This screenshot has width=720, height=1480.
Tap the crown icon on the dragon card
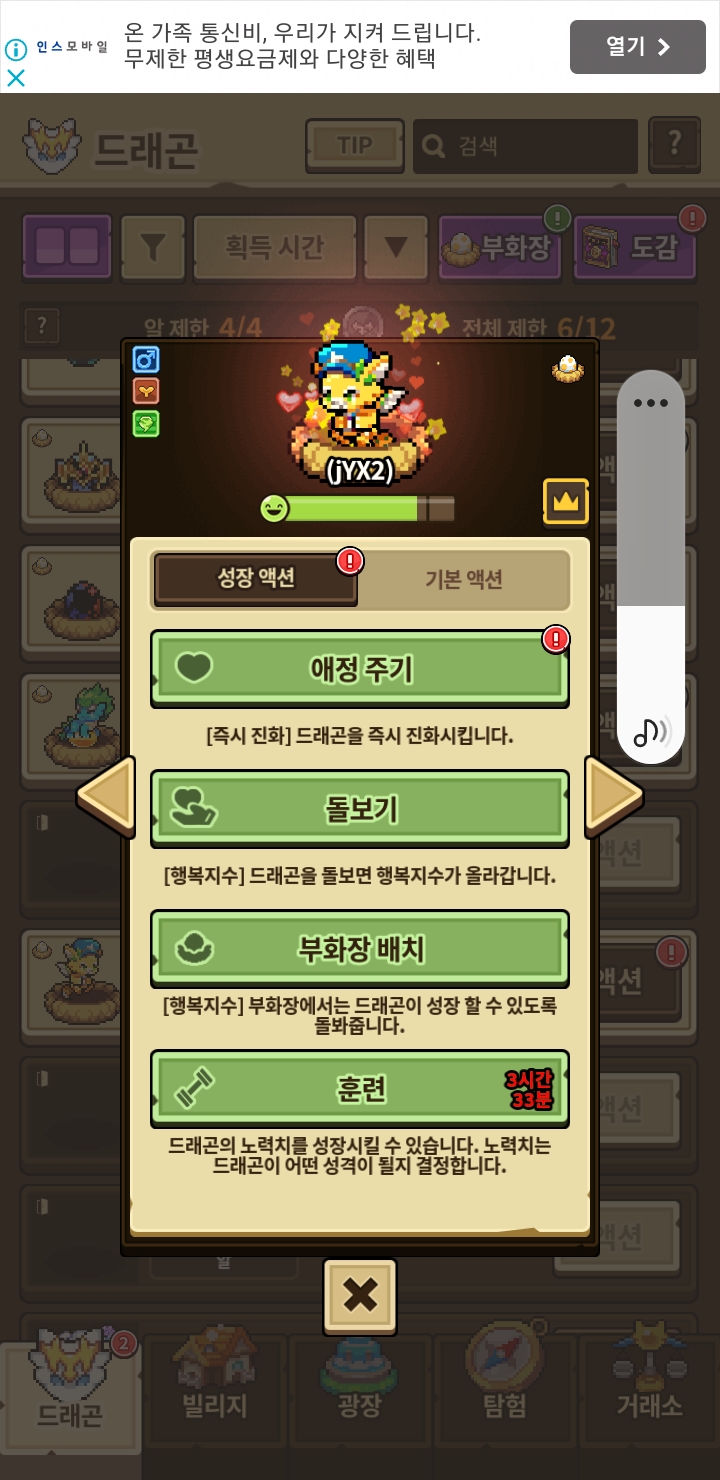[566, 502]
